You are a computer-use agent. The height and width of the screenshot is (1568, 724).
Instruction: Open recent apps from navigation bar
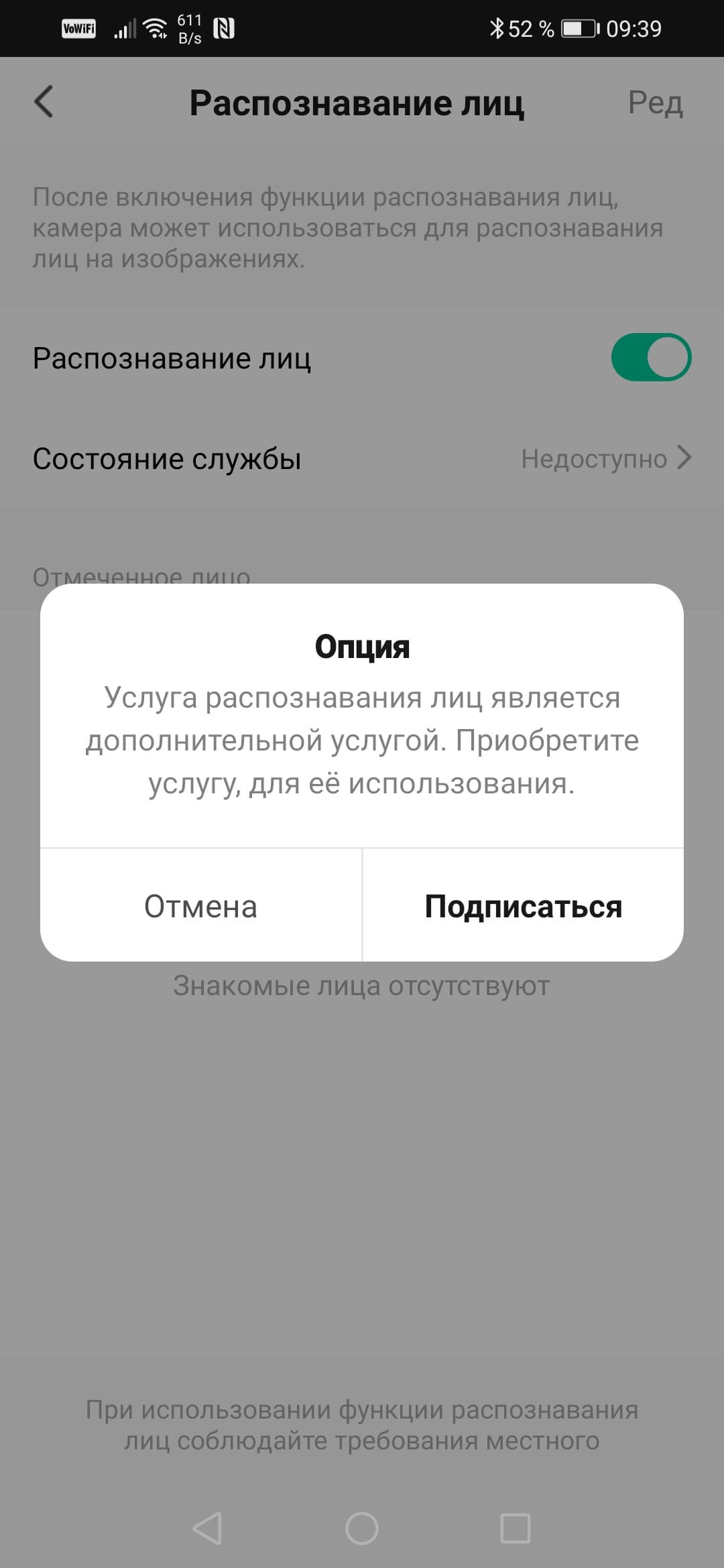click(x=516, y=1528)
